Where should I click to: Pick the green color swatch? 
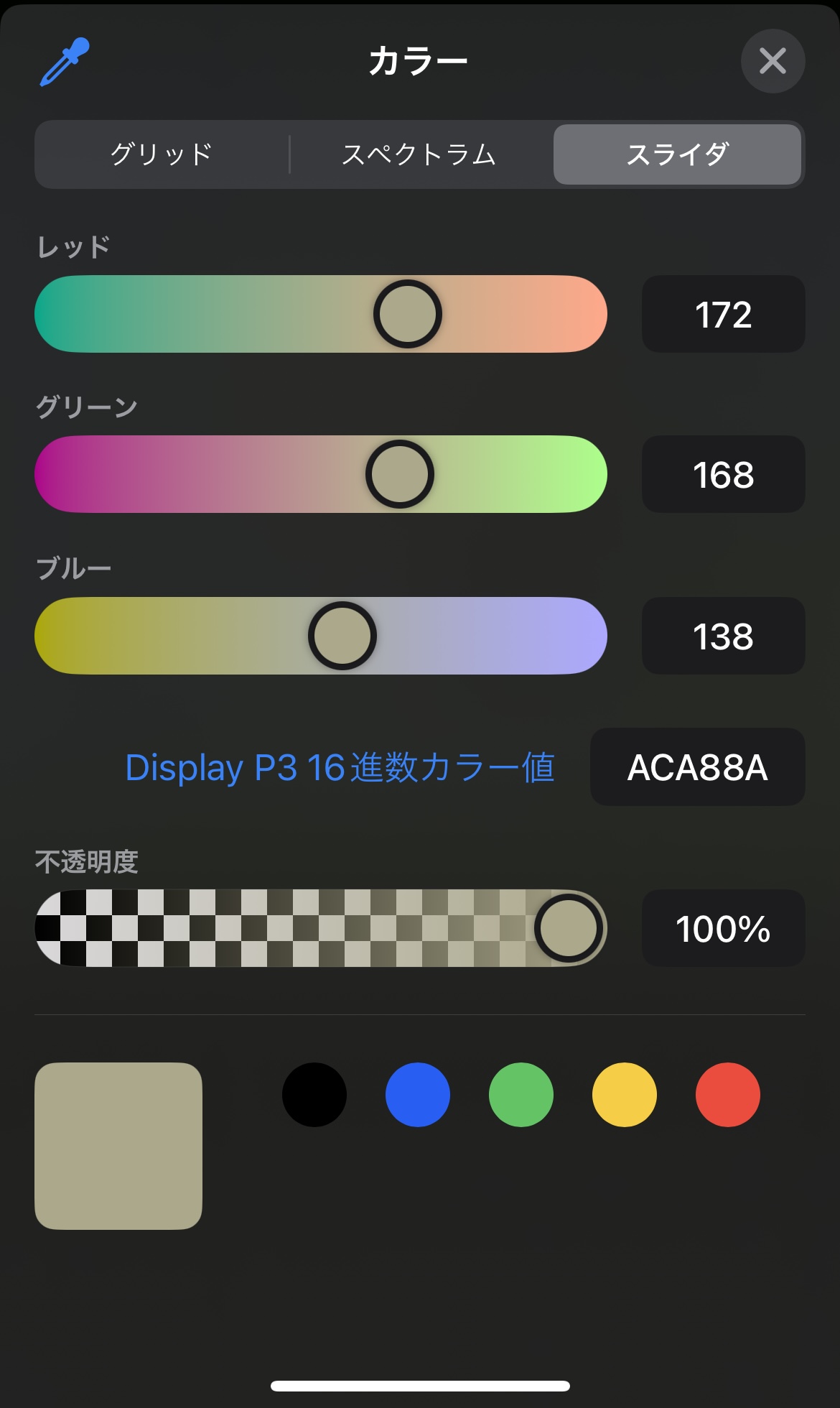pyautogui.click(x=521, y=1095)
